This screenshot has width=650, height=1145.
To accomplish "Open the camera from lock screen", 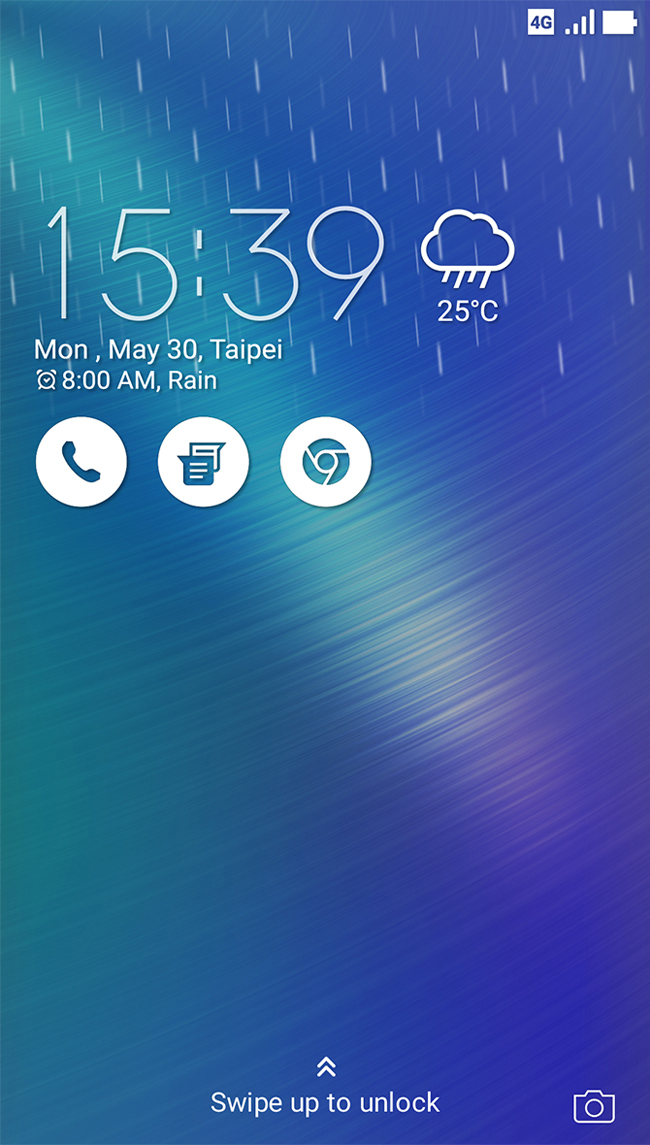I will coord(594,1106).
